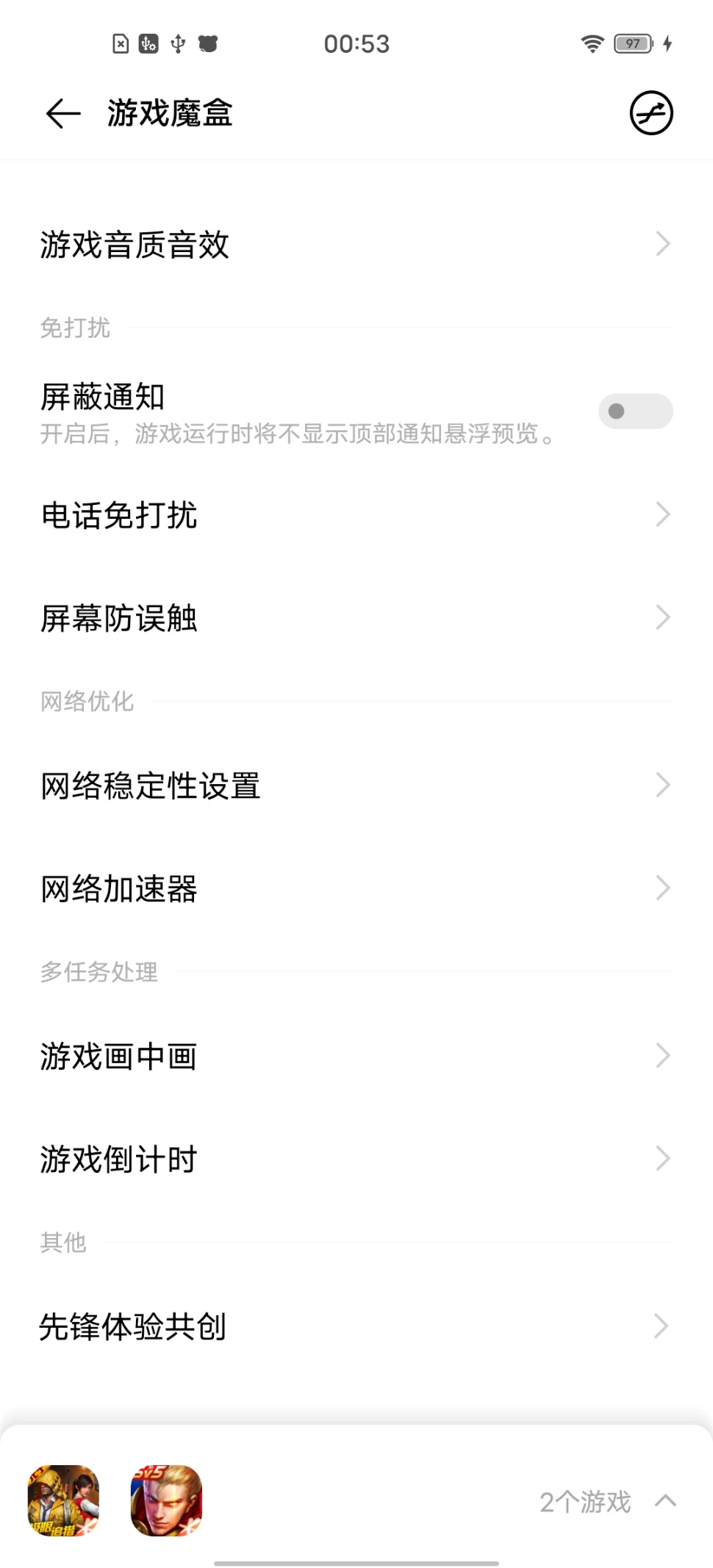
Task: Go back from 游戏魔盒
Action: tap(63, 114)
